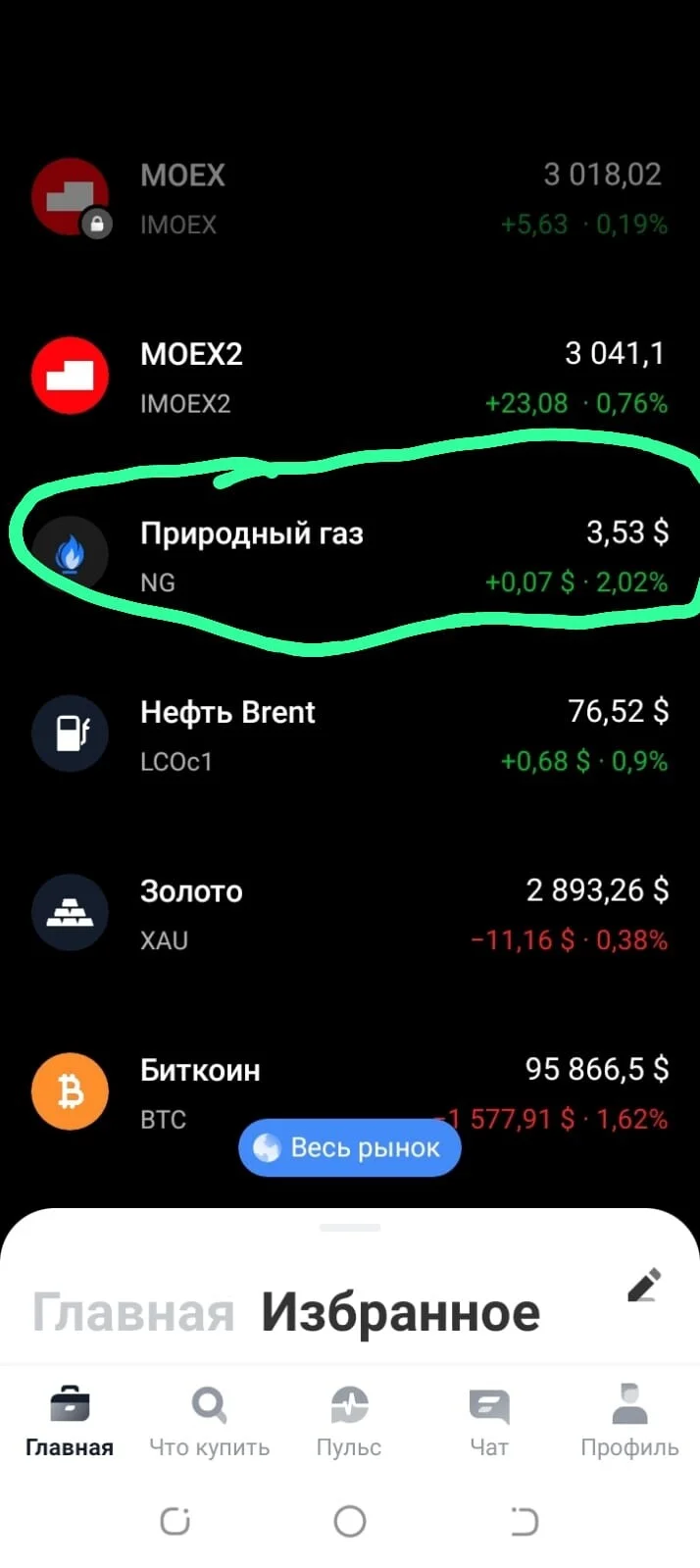Open the Профиль tab
700x1568 pixels.
click(629, 1421)
